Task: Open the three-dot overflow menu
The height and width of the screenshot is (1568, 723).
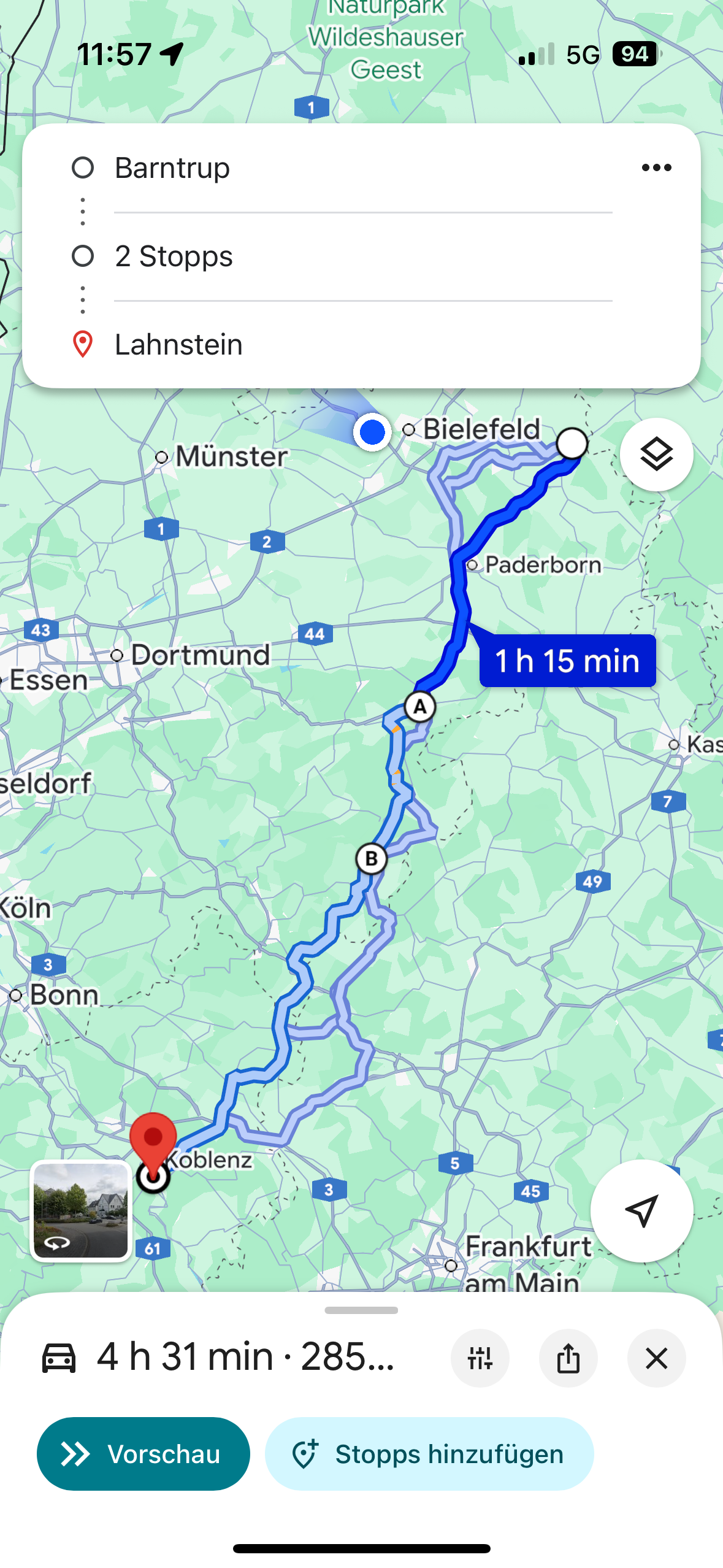Action: (x=656, y=167)
